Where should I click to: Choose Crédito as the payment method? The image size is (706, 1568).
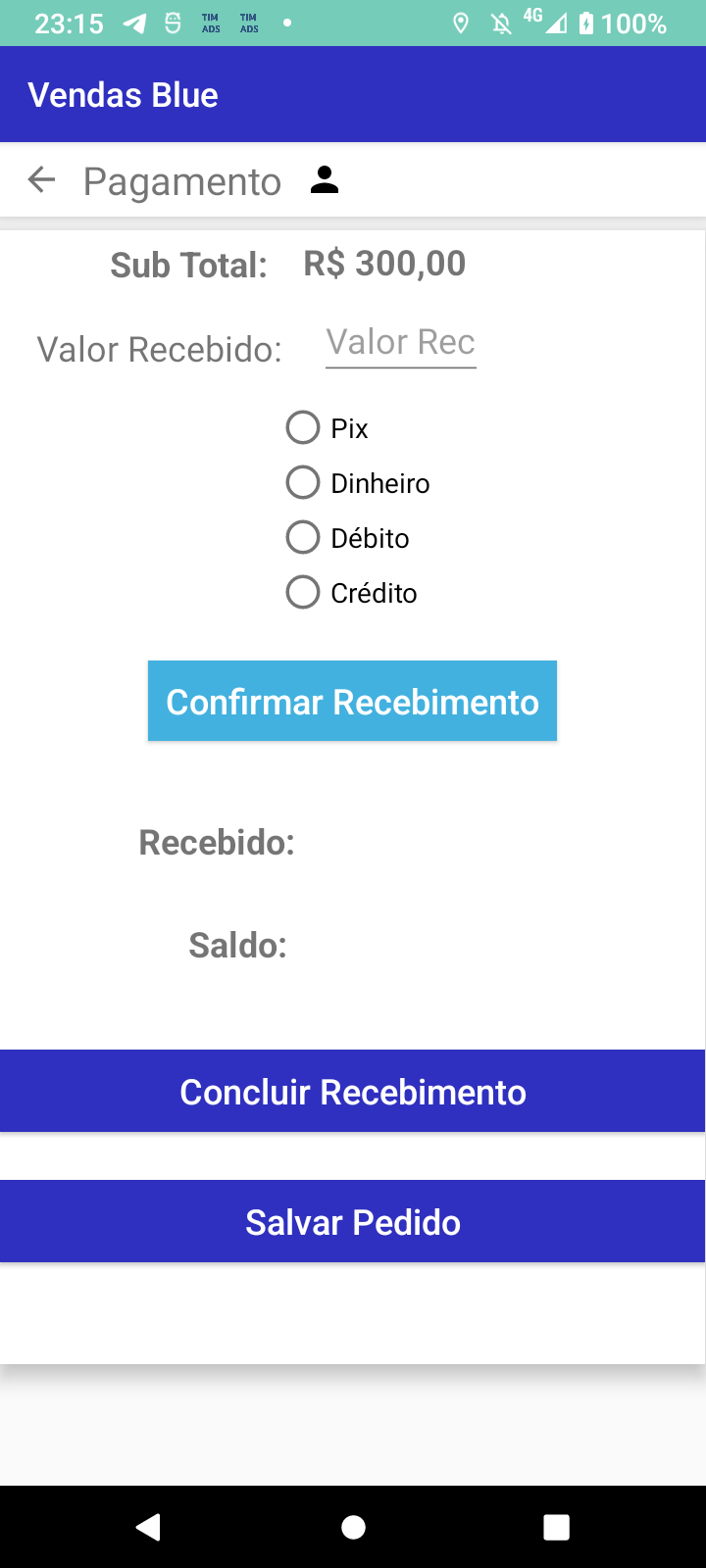coord(302,591)
